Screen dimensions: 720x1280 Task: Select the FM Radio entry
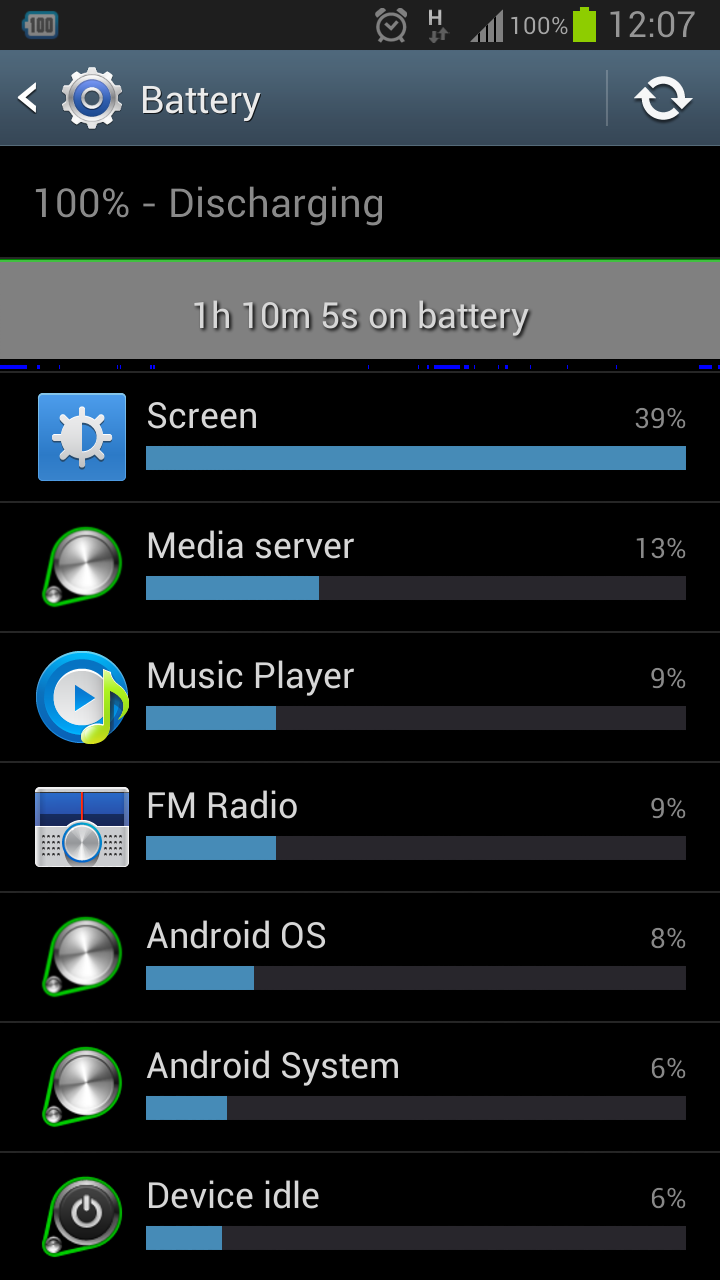click(x=360, y=827)
